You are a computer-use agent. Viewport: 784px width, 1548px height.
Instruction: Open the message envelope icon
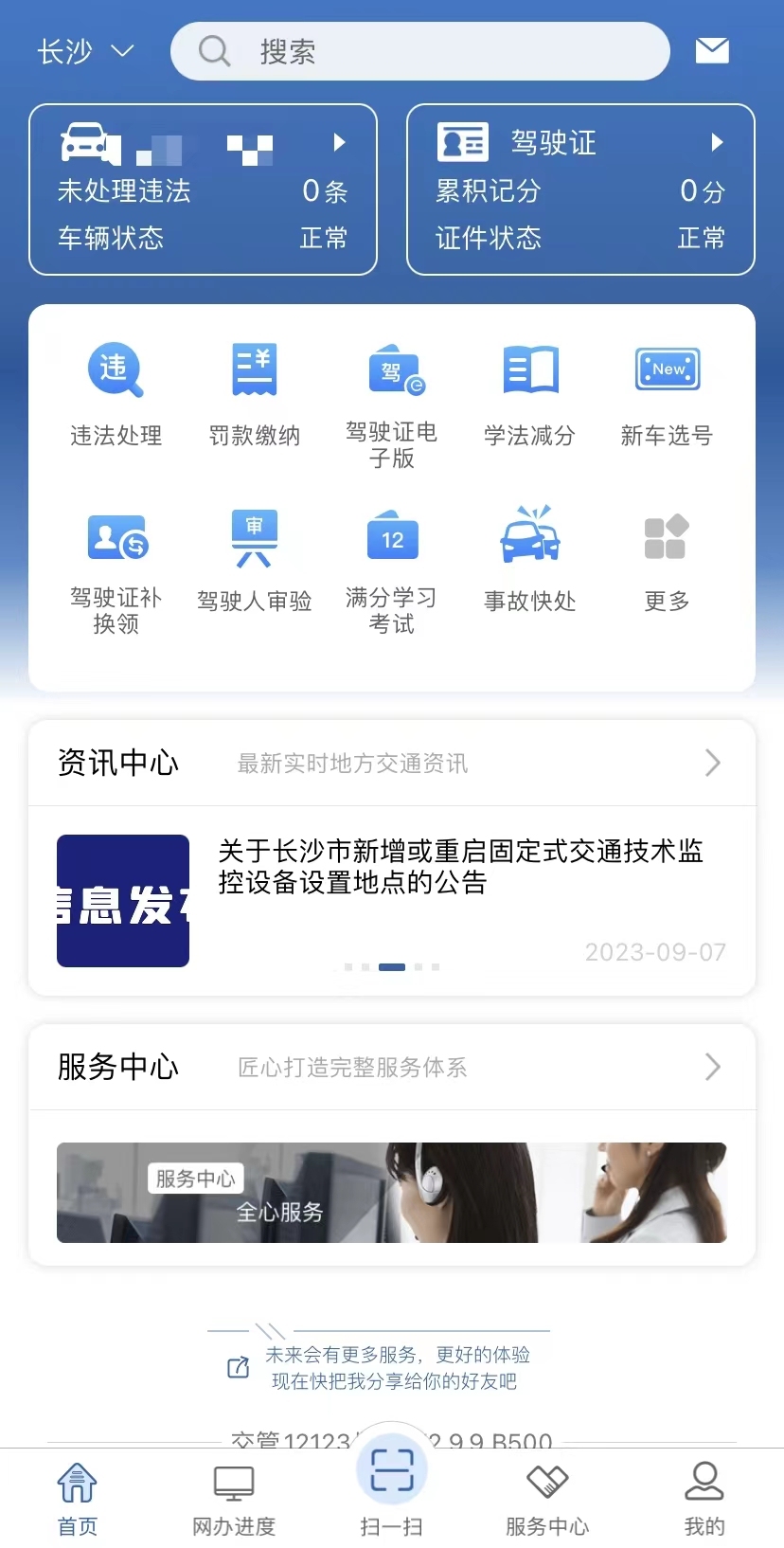[712, 51]
